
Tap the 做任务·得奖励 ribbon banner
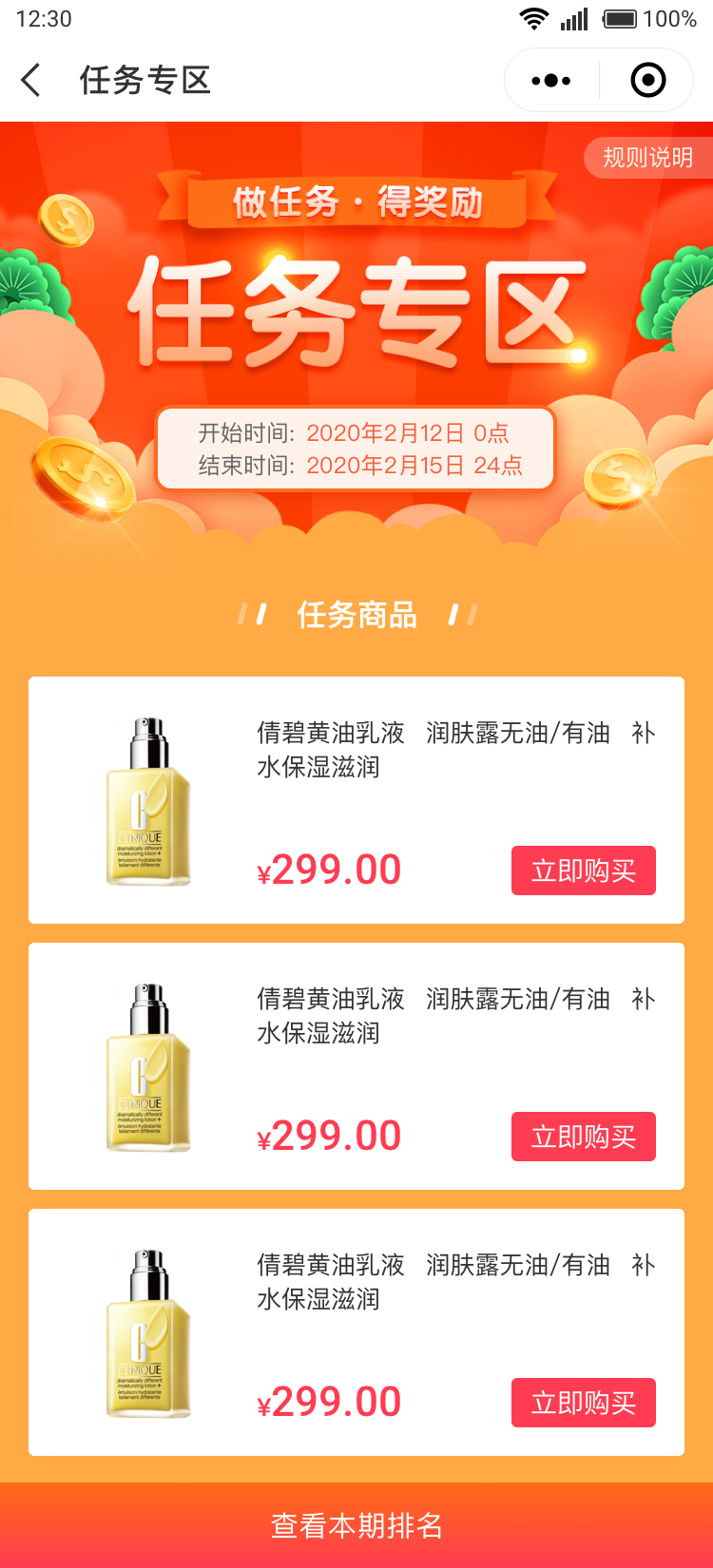356,201
